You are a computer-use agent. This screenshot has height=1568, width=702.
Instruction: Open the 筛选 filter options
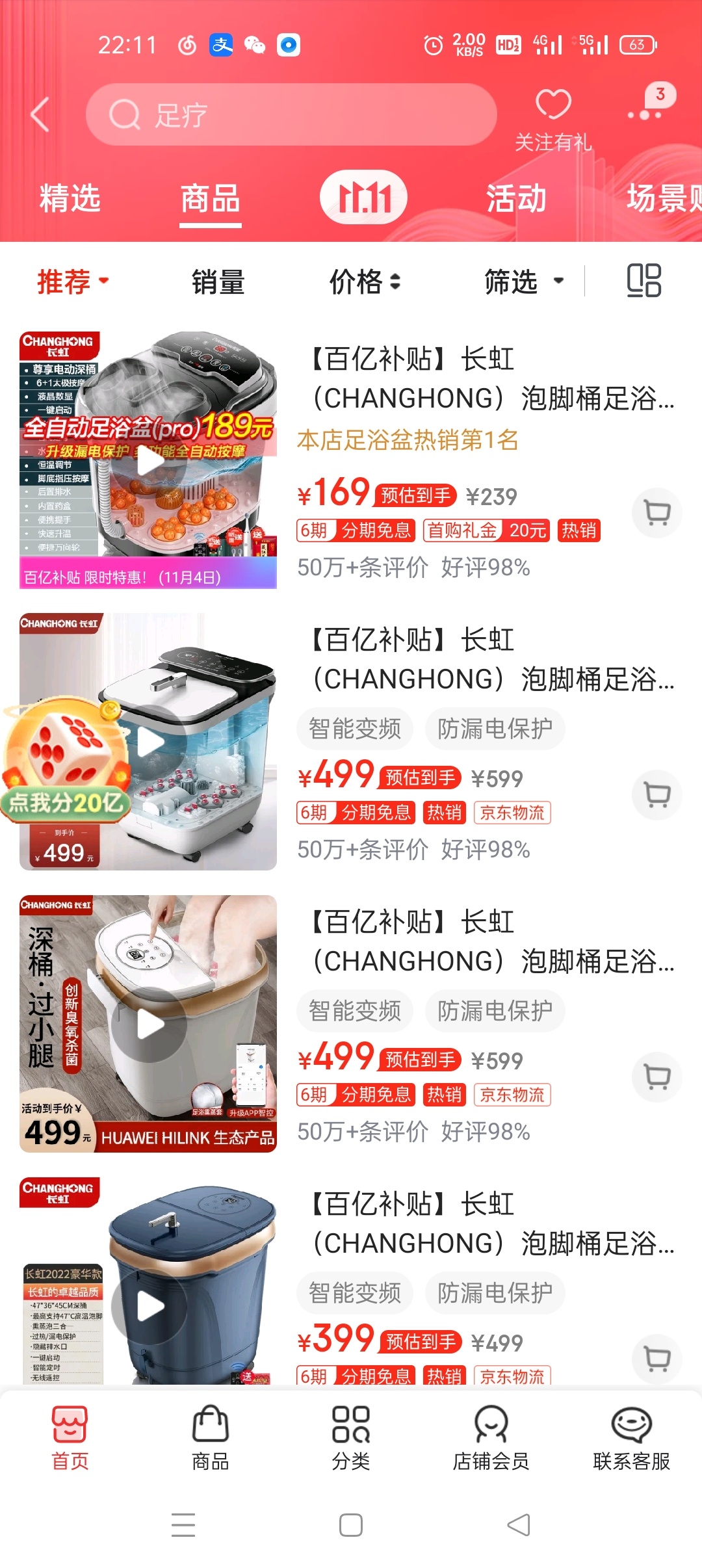[x=523, y=281]
